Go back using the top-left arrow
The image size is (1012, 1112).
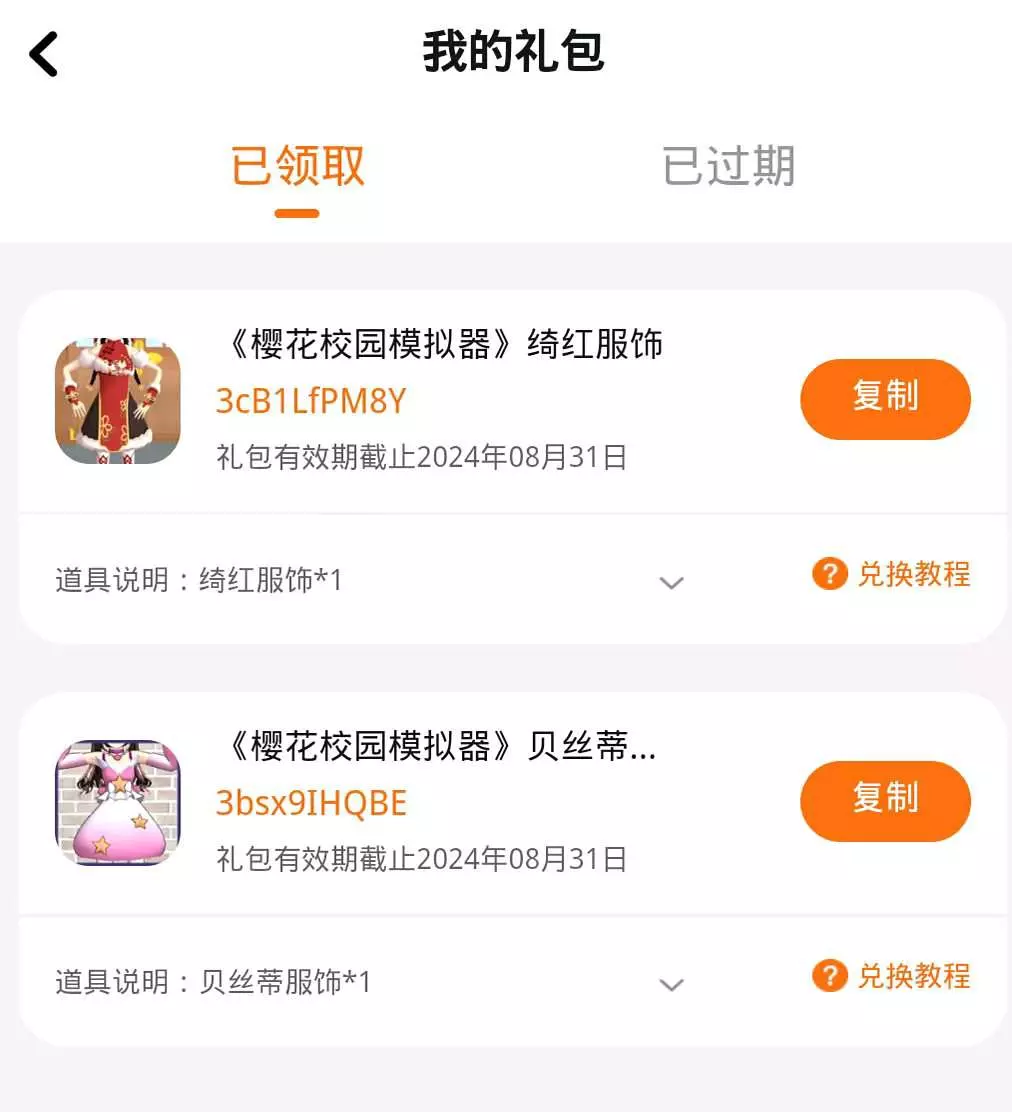point(44,54)
